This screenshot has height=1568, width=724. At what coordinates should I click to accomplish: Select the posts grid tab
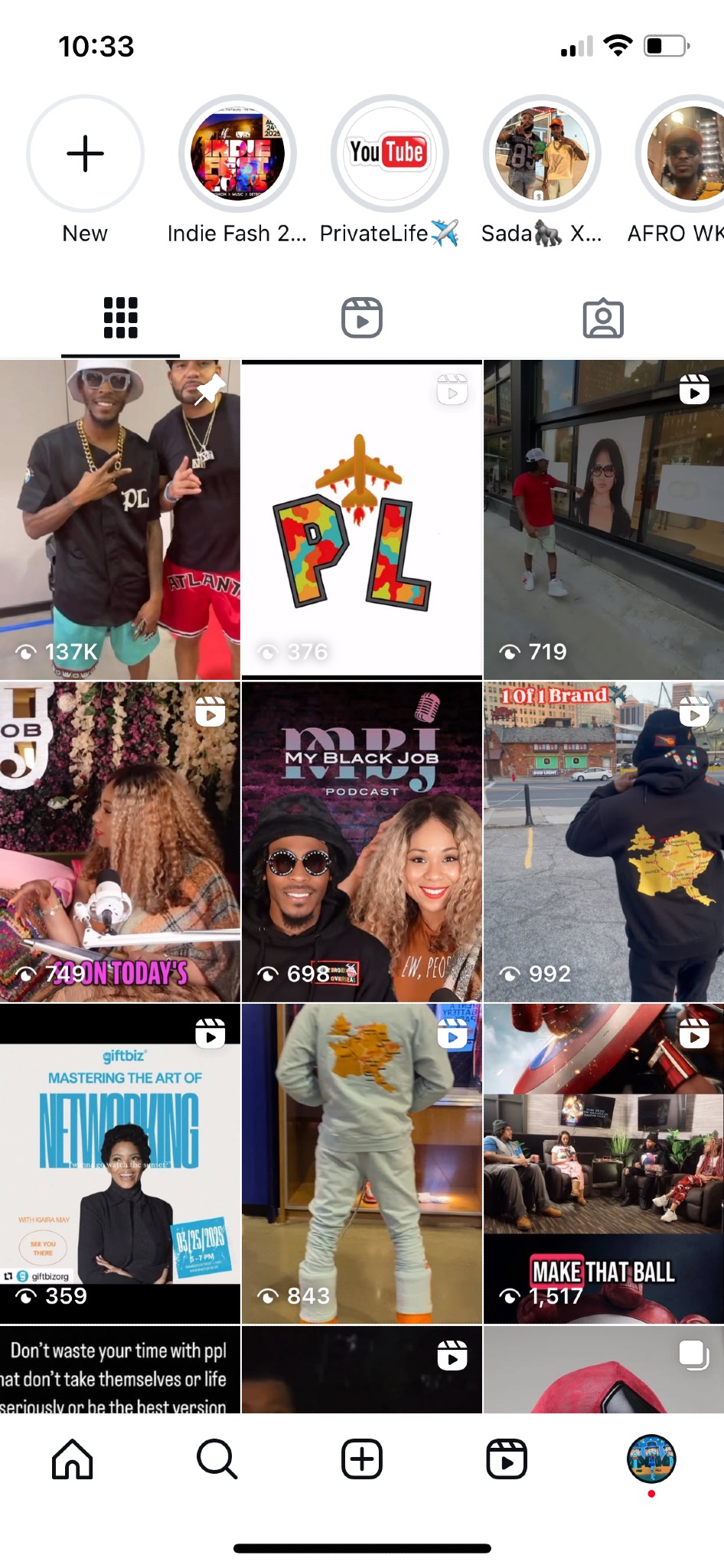click(121, 318)
